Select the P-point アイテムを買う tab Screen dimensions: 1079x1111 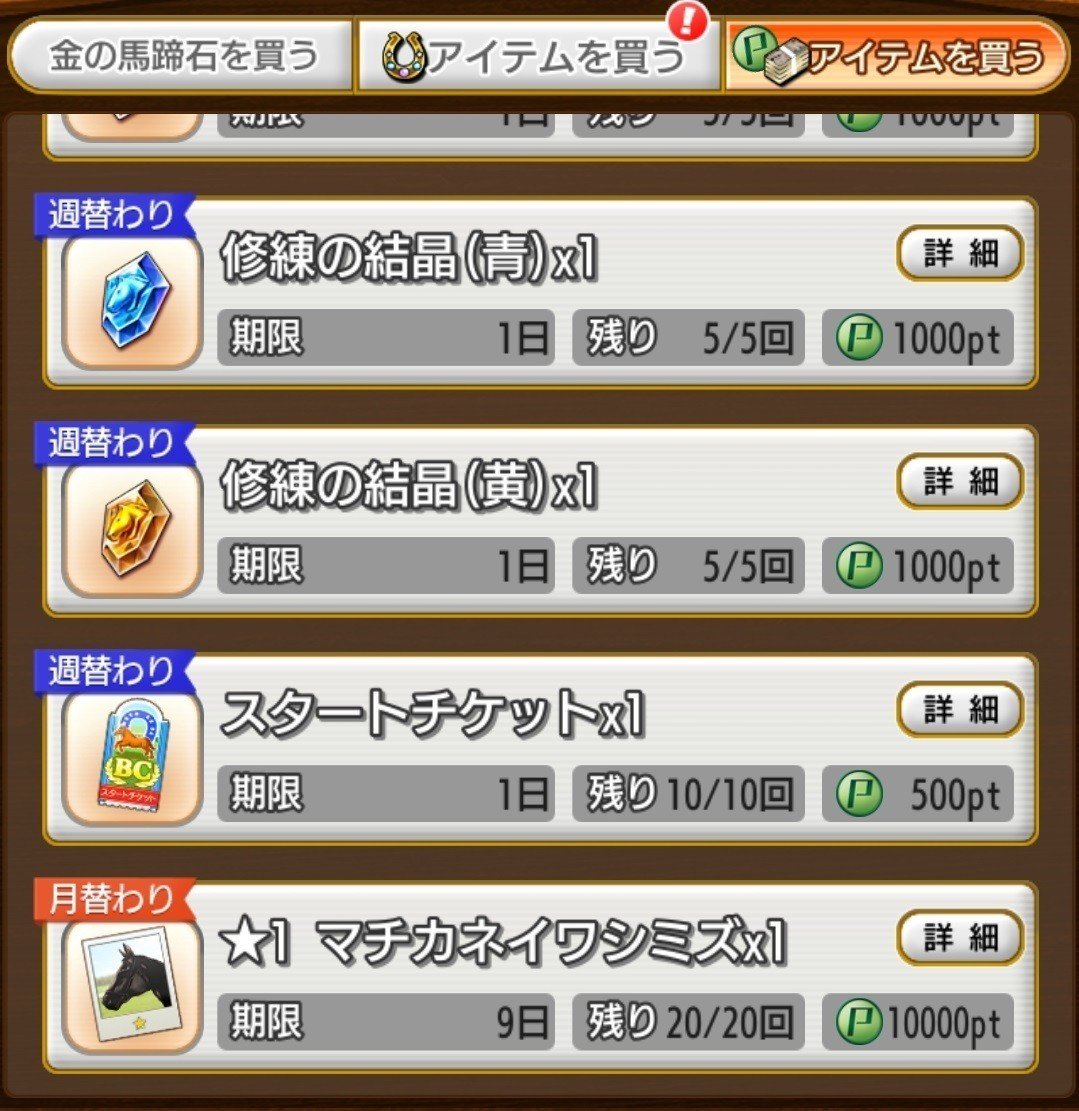pos(896,56)
